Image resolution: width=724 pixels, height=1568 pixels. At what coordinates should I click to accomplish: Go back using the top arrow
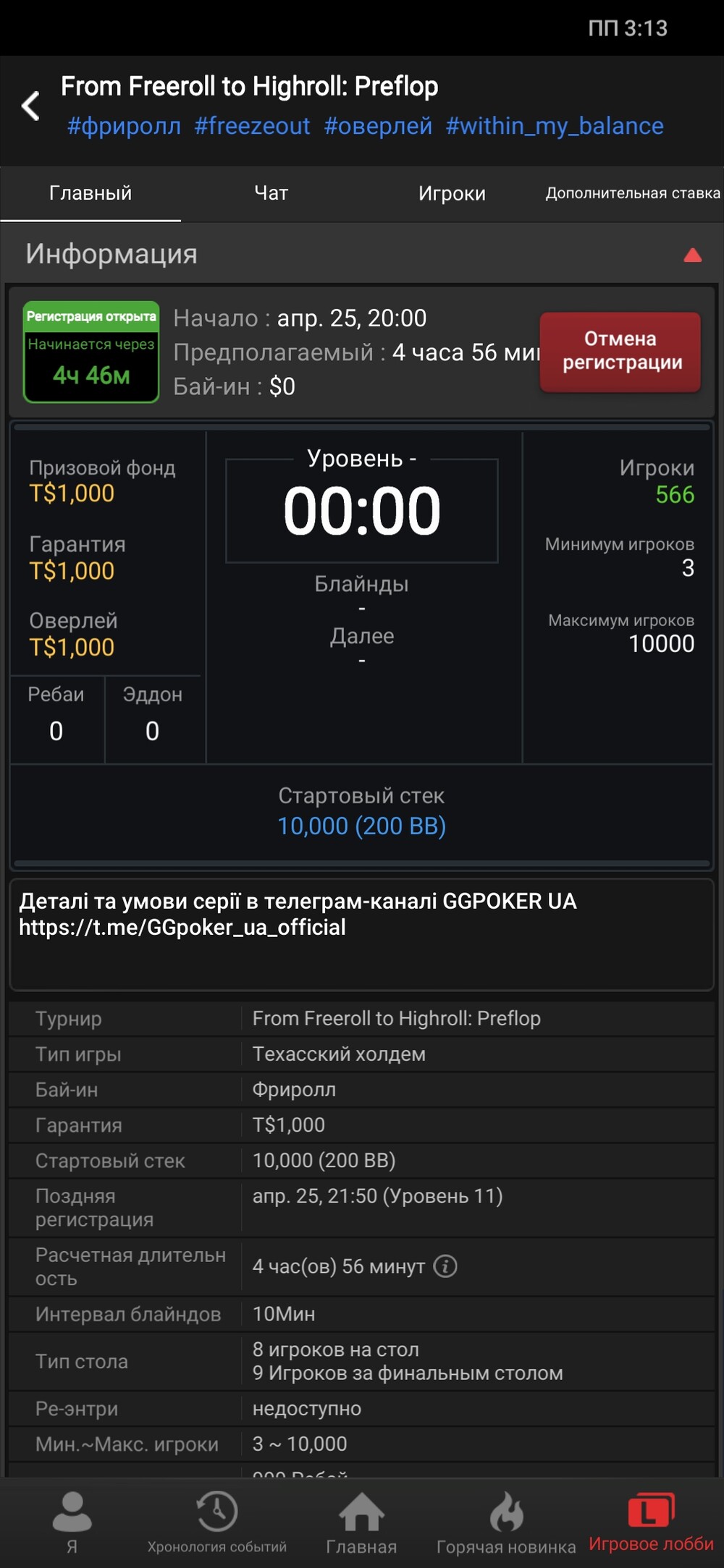(30, 106)
